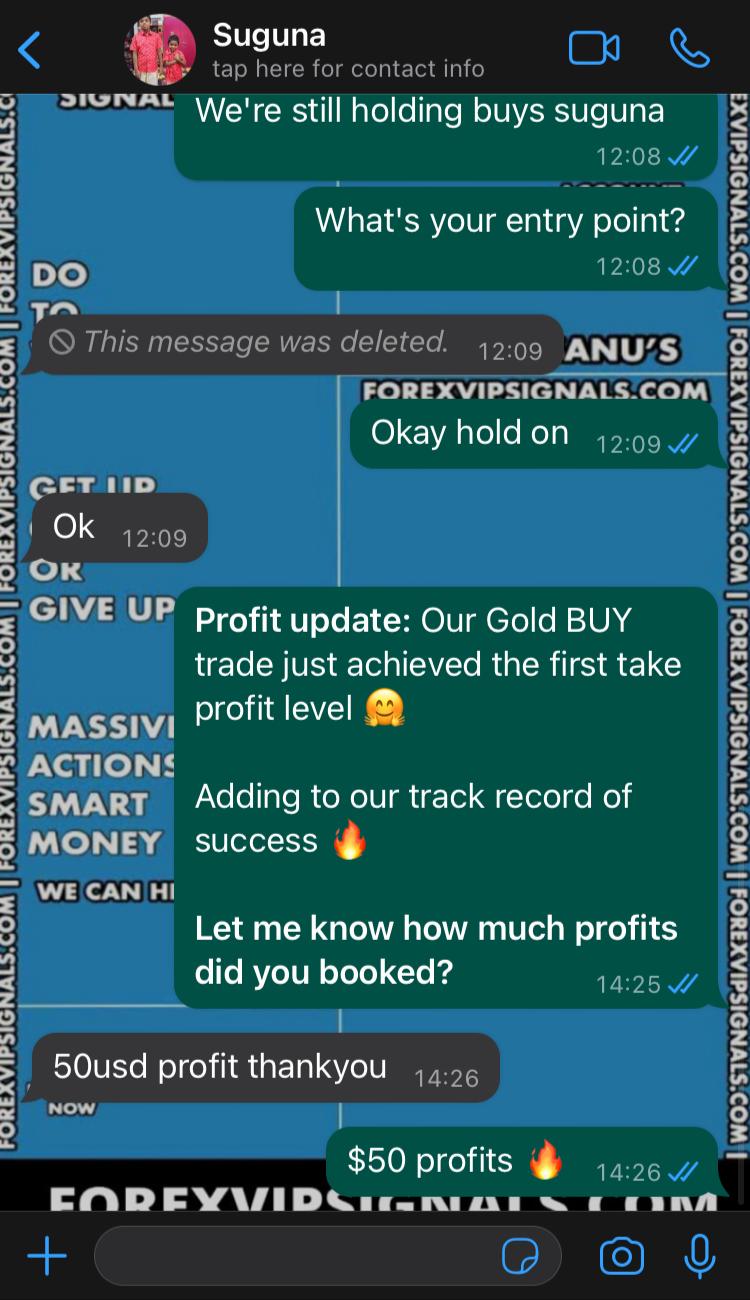
Task: Start a video call with Suguna
Action: 594,49
